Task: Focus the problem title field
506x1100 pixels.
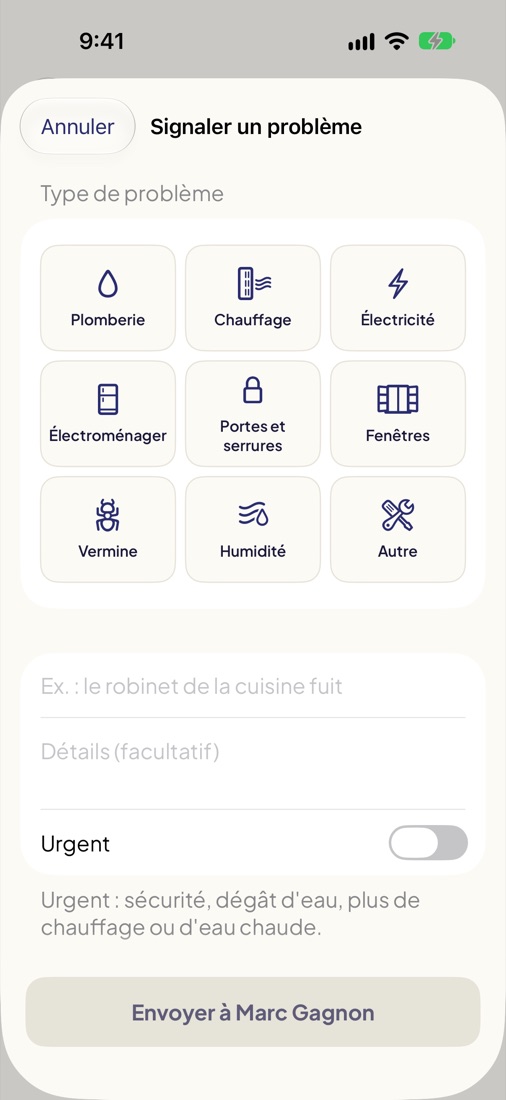Action: coord(253,685)
